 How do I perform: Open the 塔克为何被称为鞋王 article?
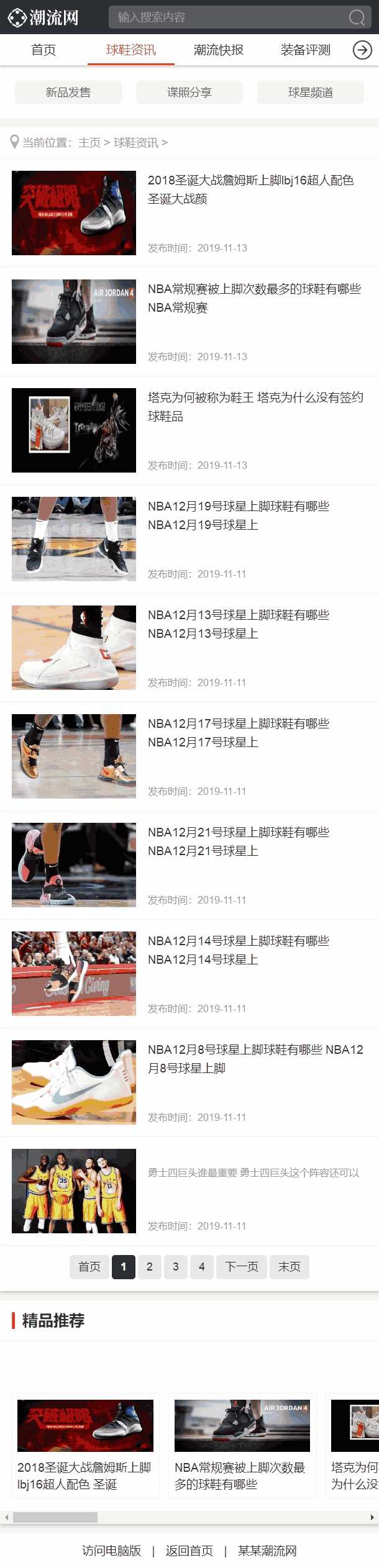255,406
